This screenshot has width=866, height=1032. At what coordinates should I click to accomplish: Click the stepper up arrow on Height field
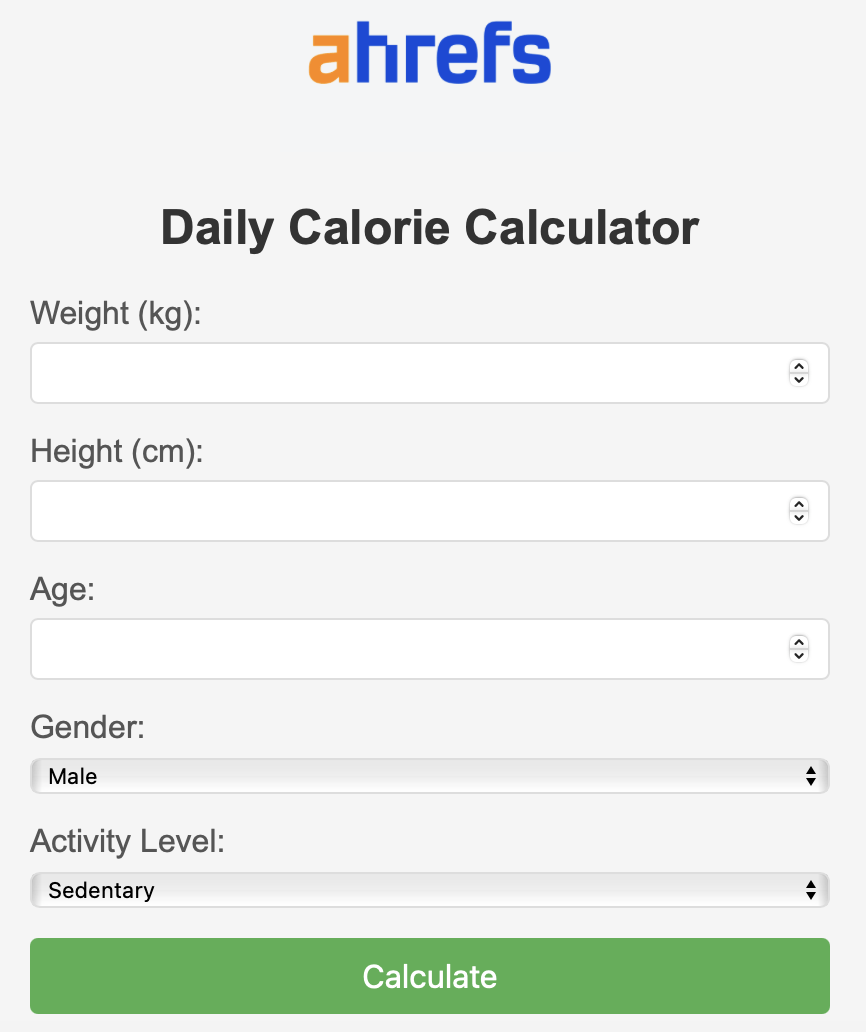coord(798,505)
